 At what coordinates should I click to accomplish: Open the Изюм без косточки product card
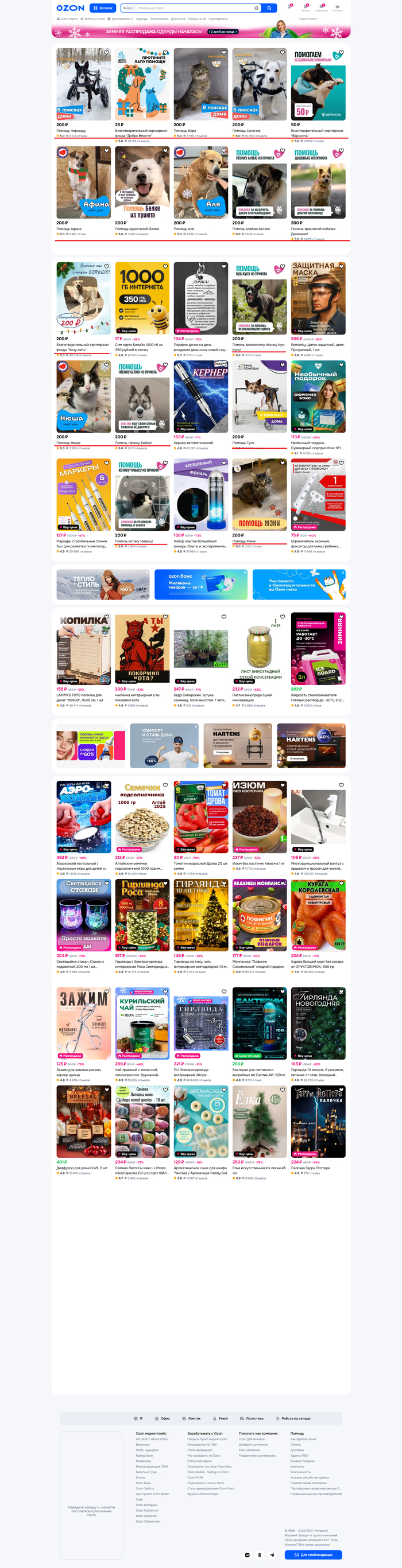(260, 817)
